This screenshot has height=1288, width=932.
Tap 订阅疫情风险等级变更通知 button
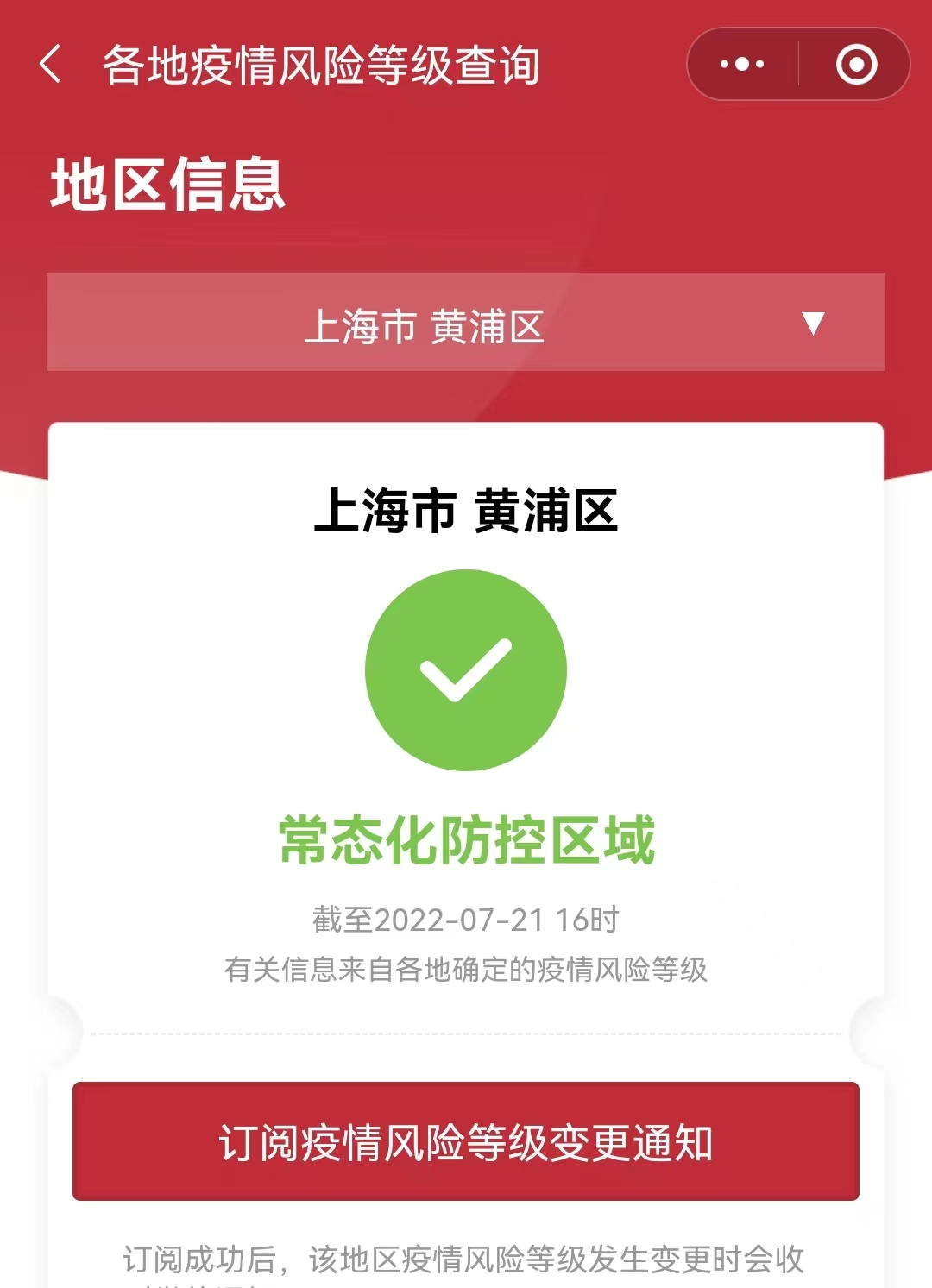(x=466, y=1141)
